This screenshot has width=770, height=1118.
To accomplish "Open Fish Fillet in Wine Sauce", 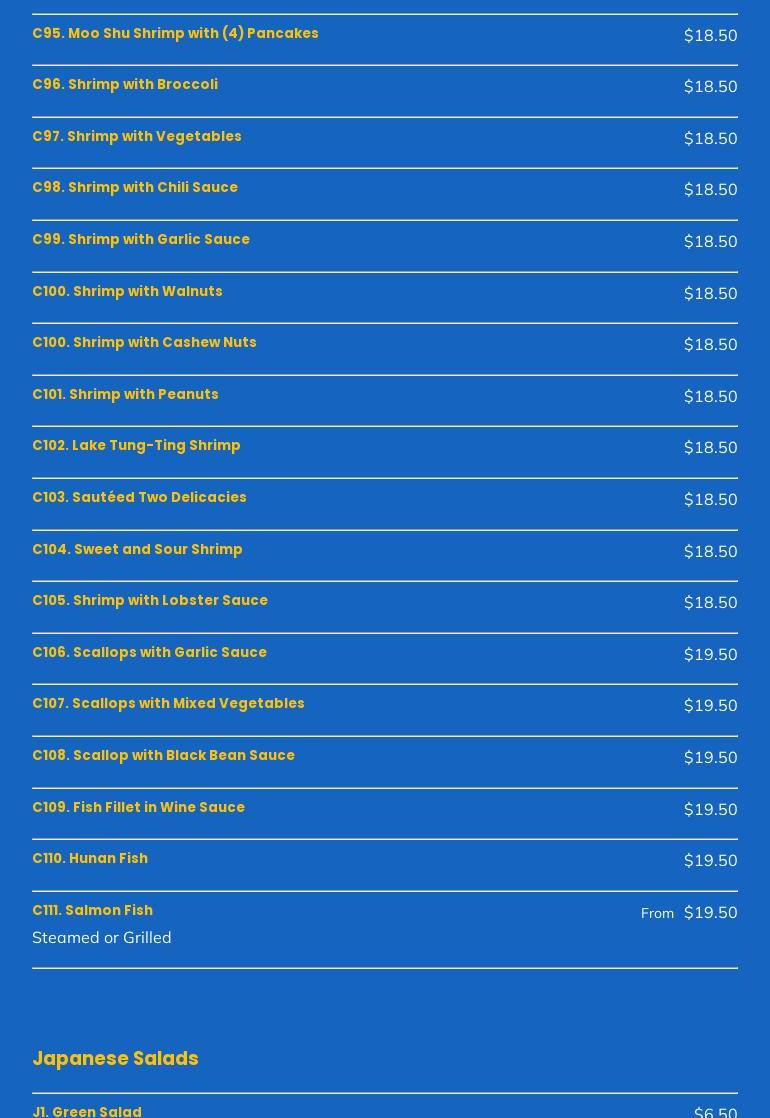I will [x=138, y=808].
